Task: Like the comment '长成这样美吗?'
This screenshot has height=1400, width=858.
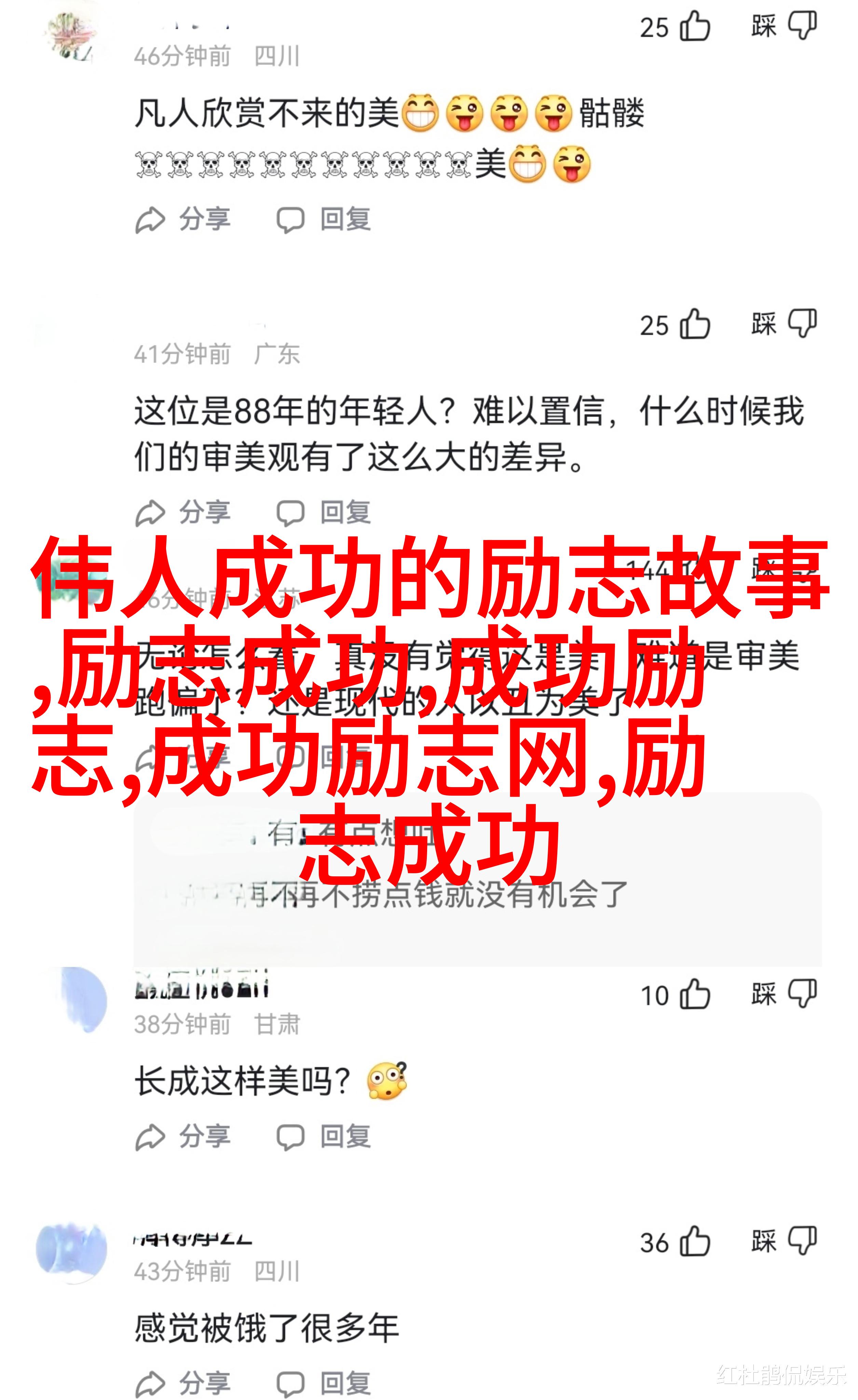Action: coord(695,995)
